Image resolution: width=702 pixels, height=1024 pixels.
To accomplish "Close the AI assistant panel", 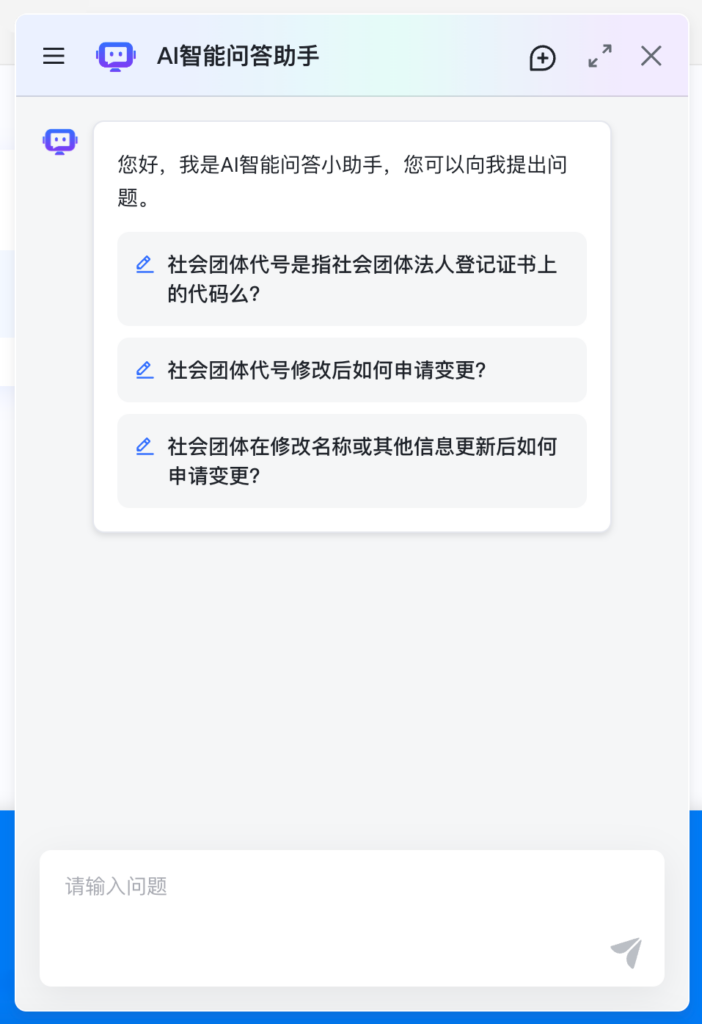I will pyautogui.click(x=651, y=56).
